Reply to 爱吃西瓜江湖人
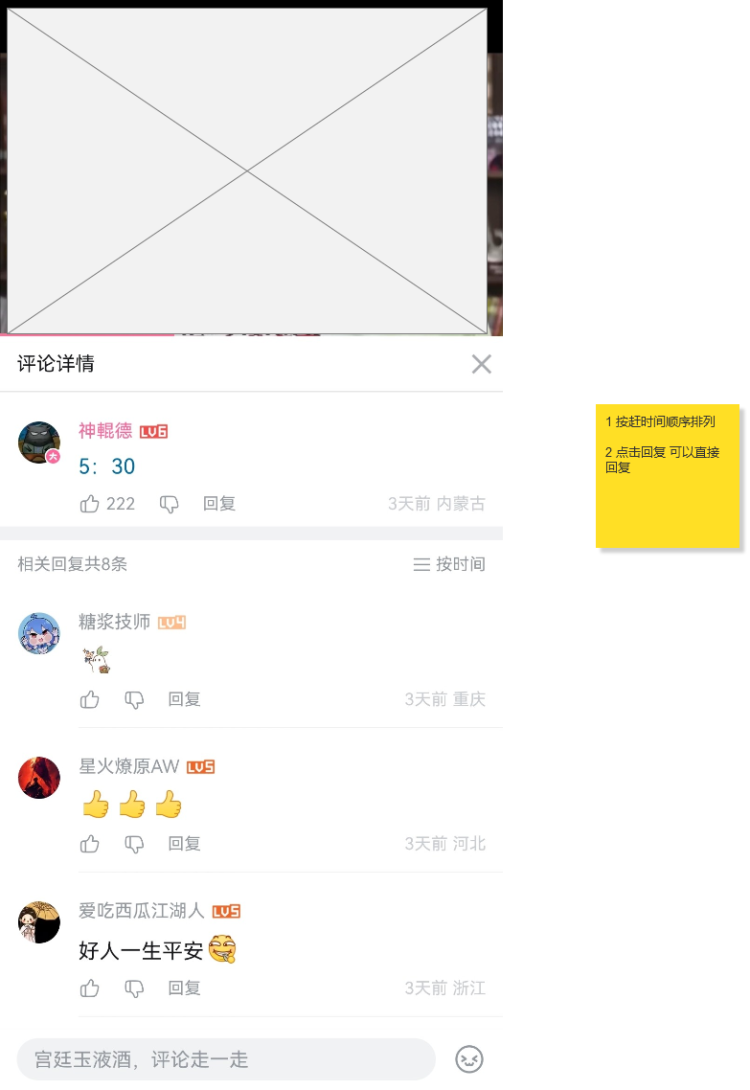 (184, 988)
